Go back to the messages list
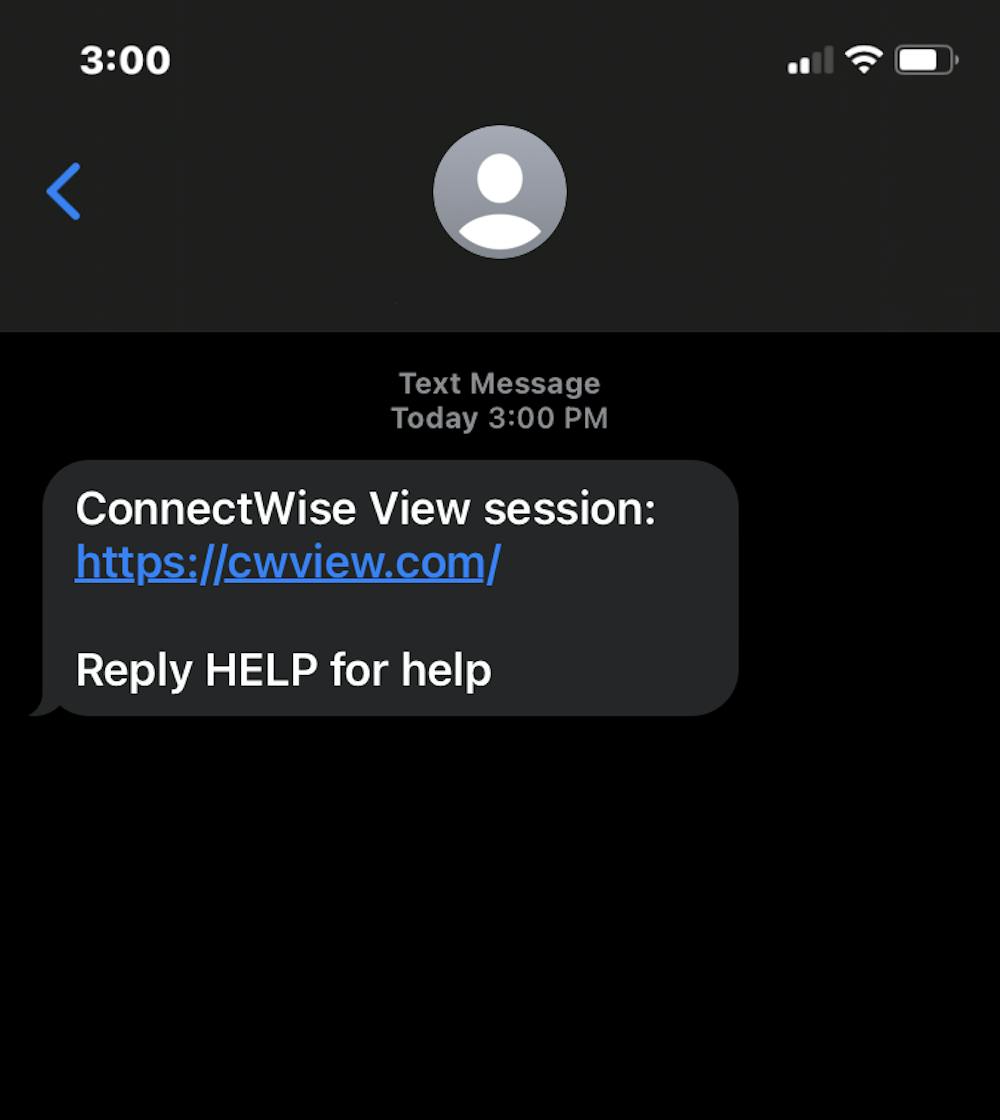 pyautogui.click(x=64, y=191)
